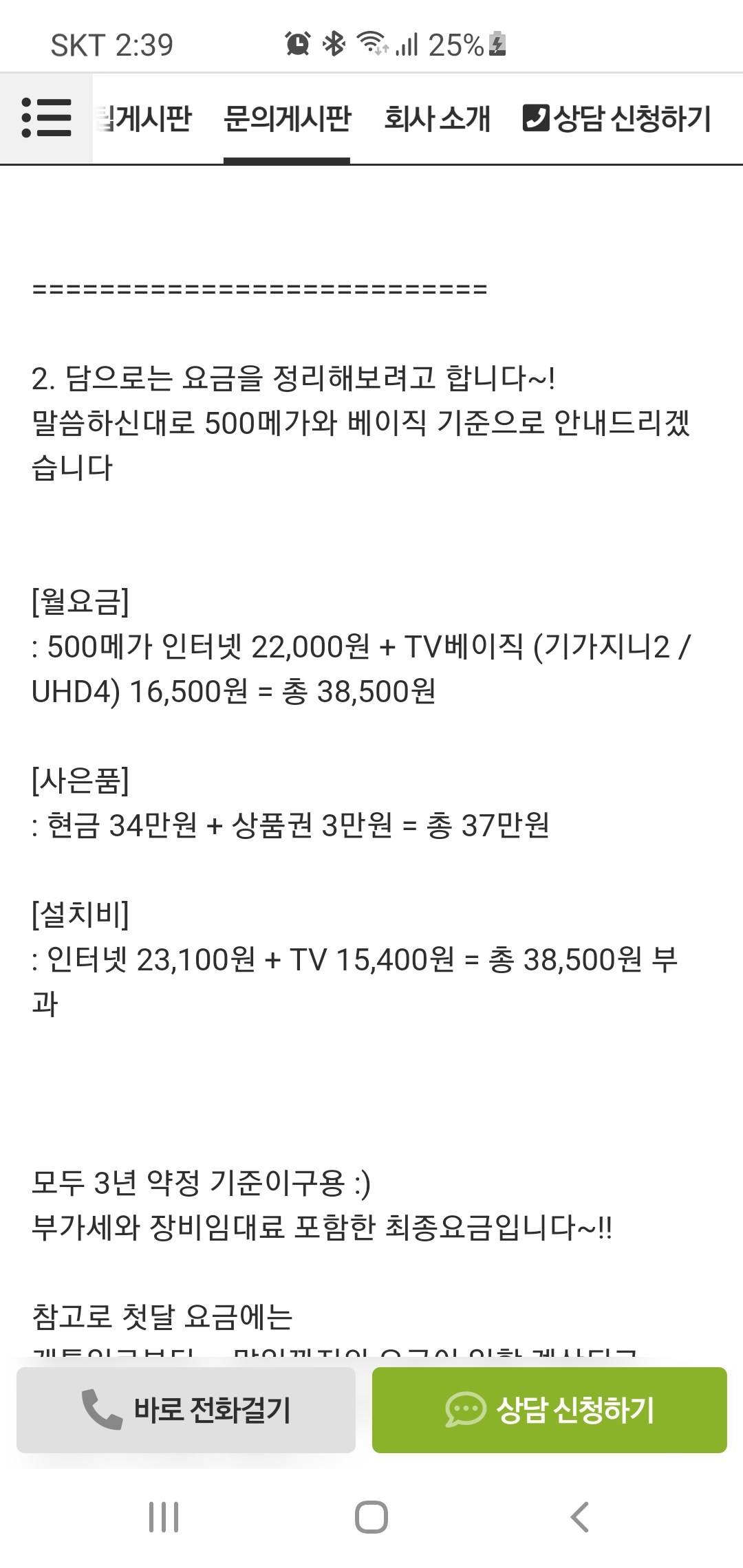The width and height of the screenshot is (743, 1568).
Task: Tap the green 상담 신청하기 button
Action: point(549,1409)
